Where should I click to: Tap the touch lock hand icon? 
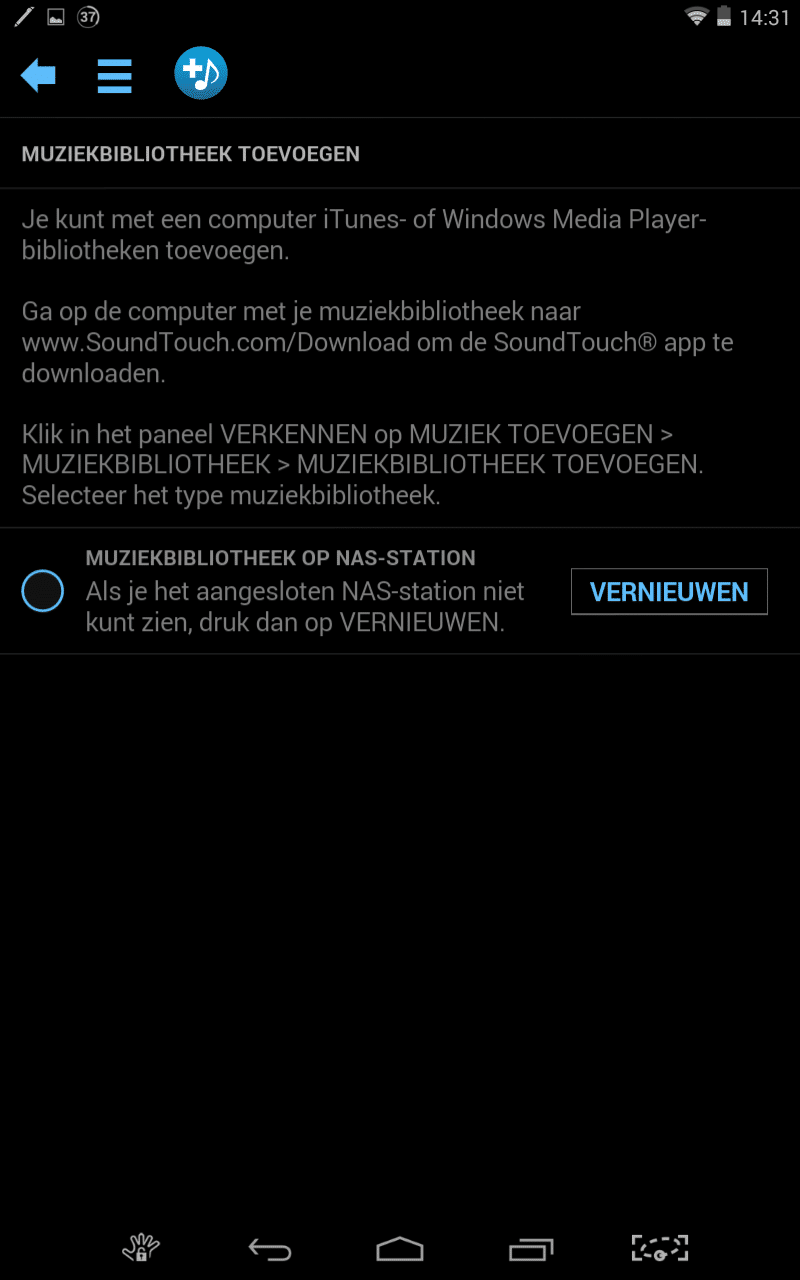(x=141, y=1247)
